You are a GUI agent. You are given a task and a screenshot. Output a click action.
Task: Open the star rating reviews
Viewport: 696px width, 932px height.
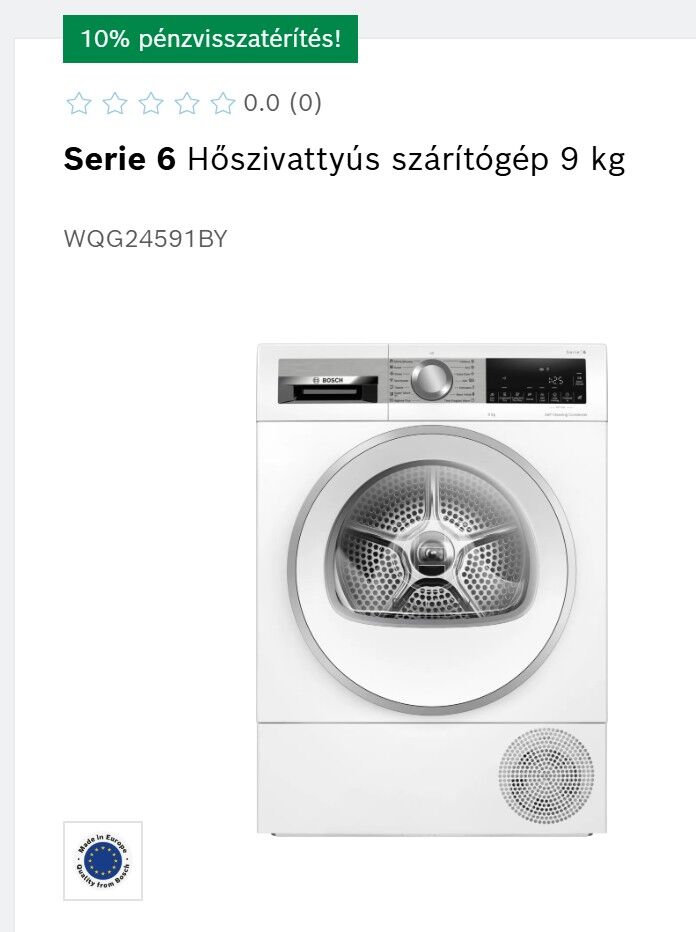pos(193,103)
